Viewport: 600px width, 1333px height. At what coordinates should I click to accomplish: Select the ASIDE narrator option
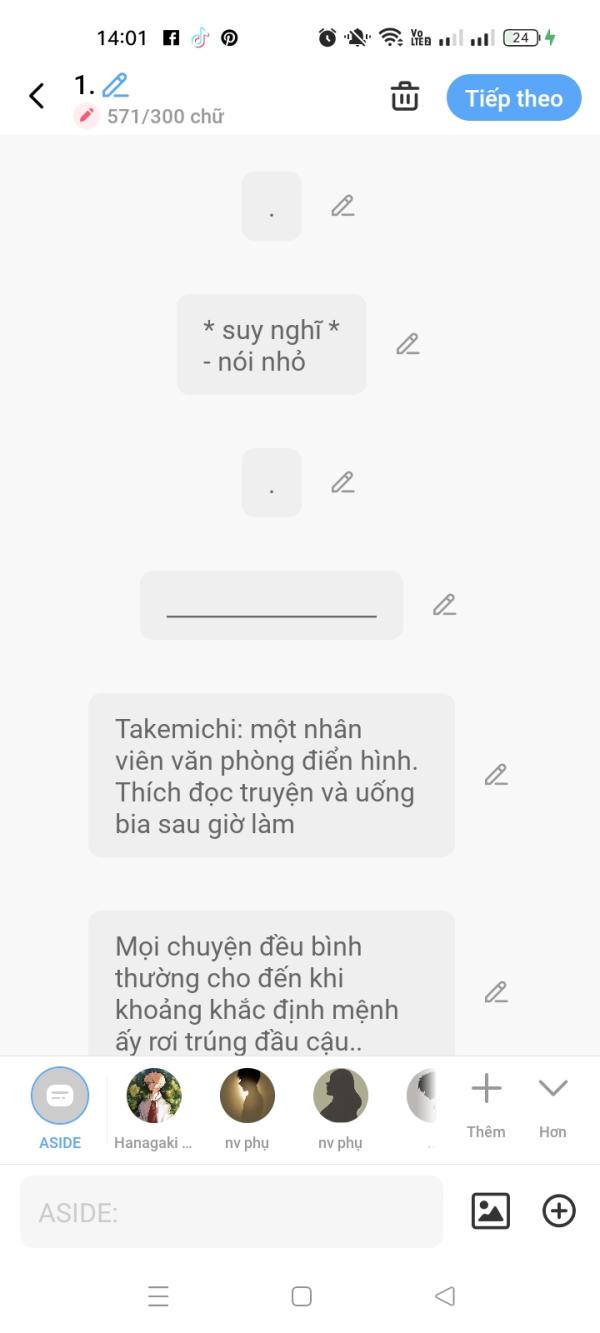pyautogui.click(x=60, y=1097)
